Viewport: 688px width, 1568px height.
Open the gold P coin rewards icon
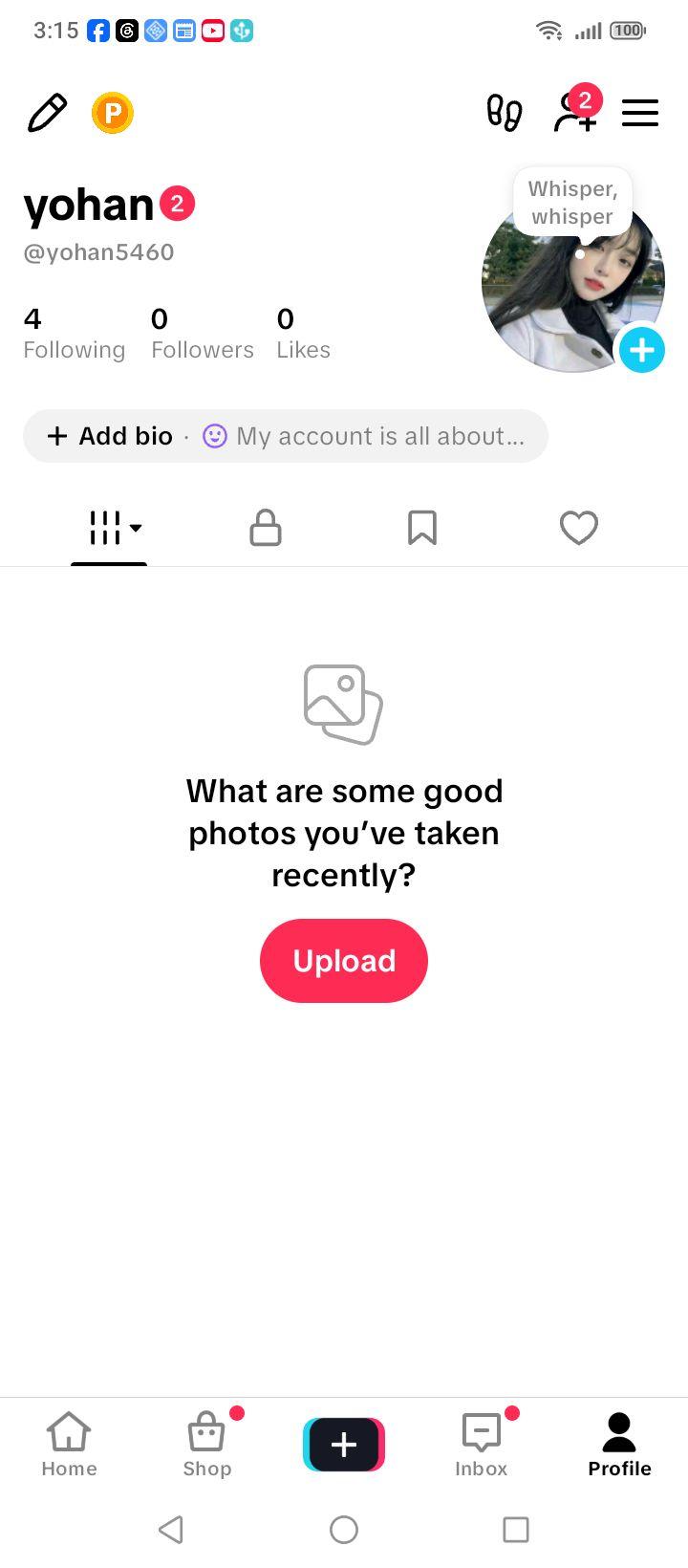[x=113, y=113]
